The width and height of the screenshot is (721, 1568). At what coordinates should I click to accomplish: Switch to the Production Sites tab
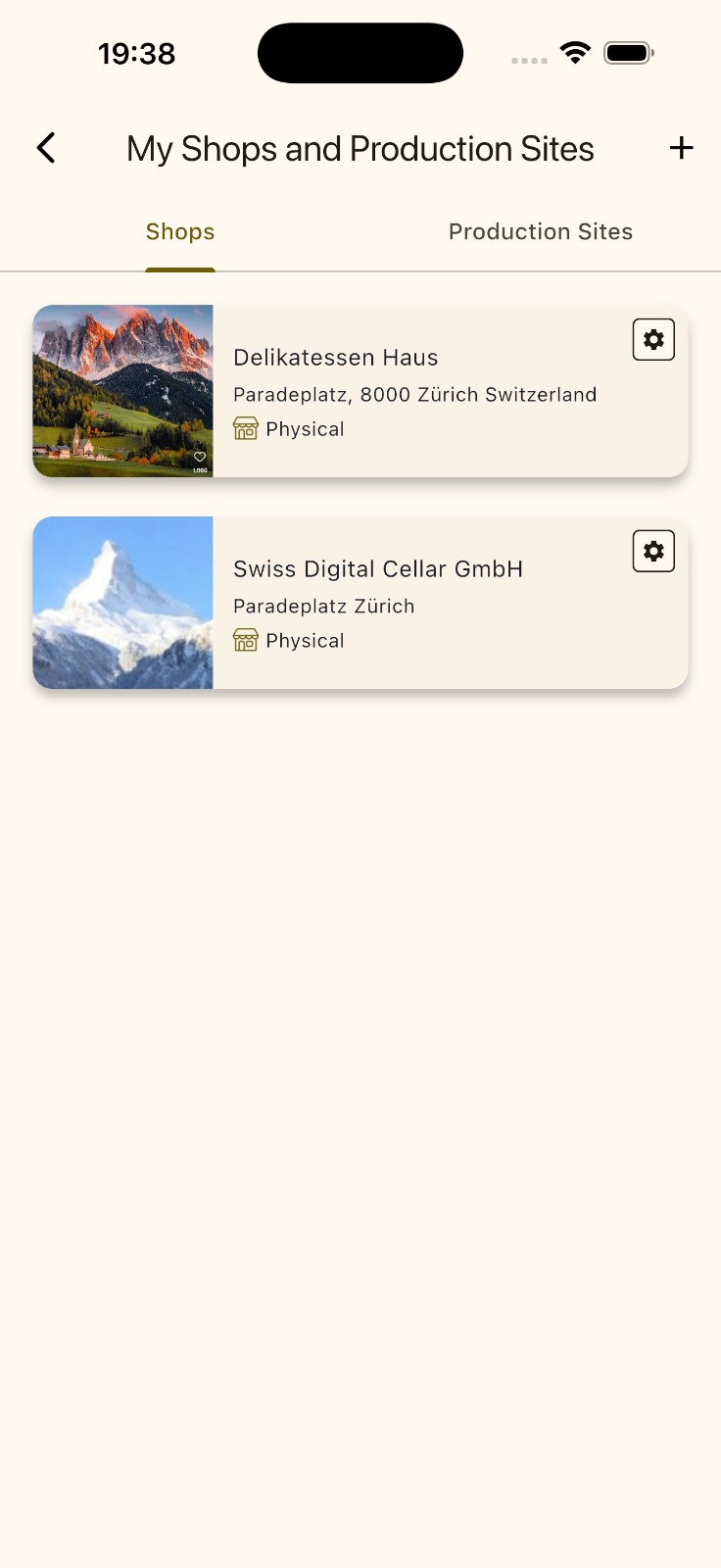[x=541, y=231]
